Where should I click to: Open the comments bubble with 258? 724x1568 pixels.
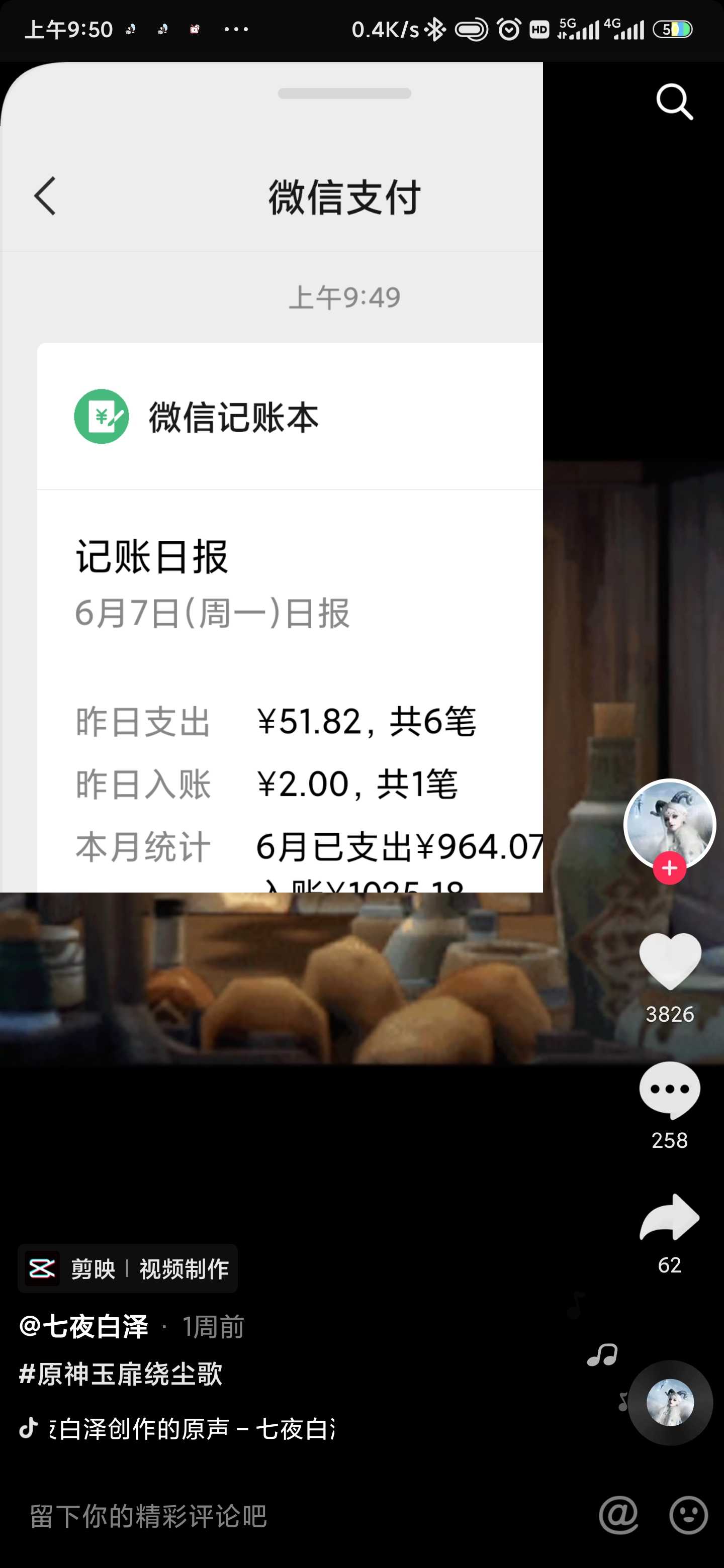pyautogui.click(x=670, y=1090)
